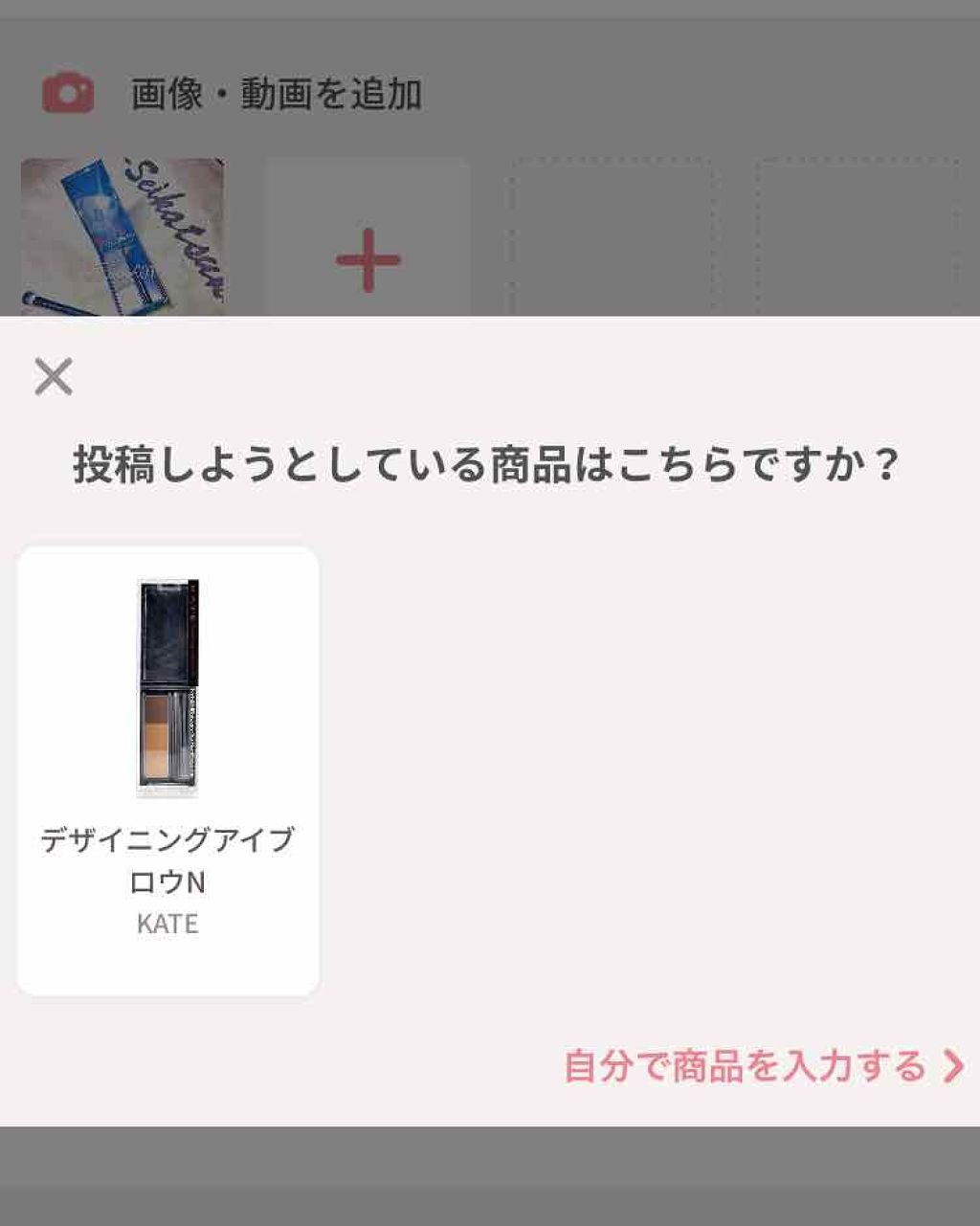Tap the white product card background
Viewport: 980px width, 1226px height.
[x=167, y=957]
